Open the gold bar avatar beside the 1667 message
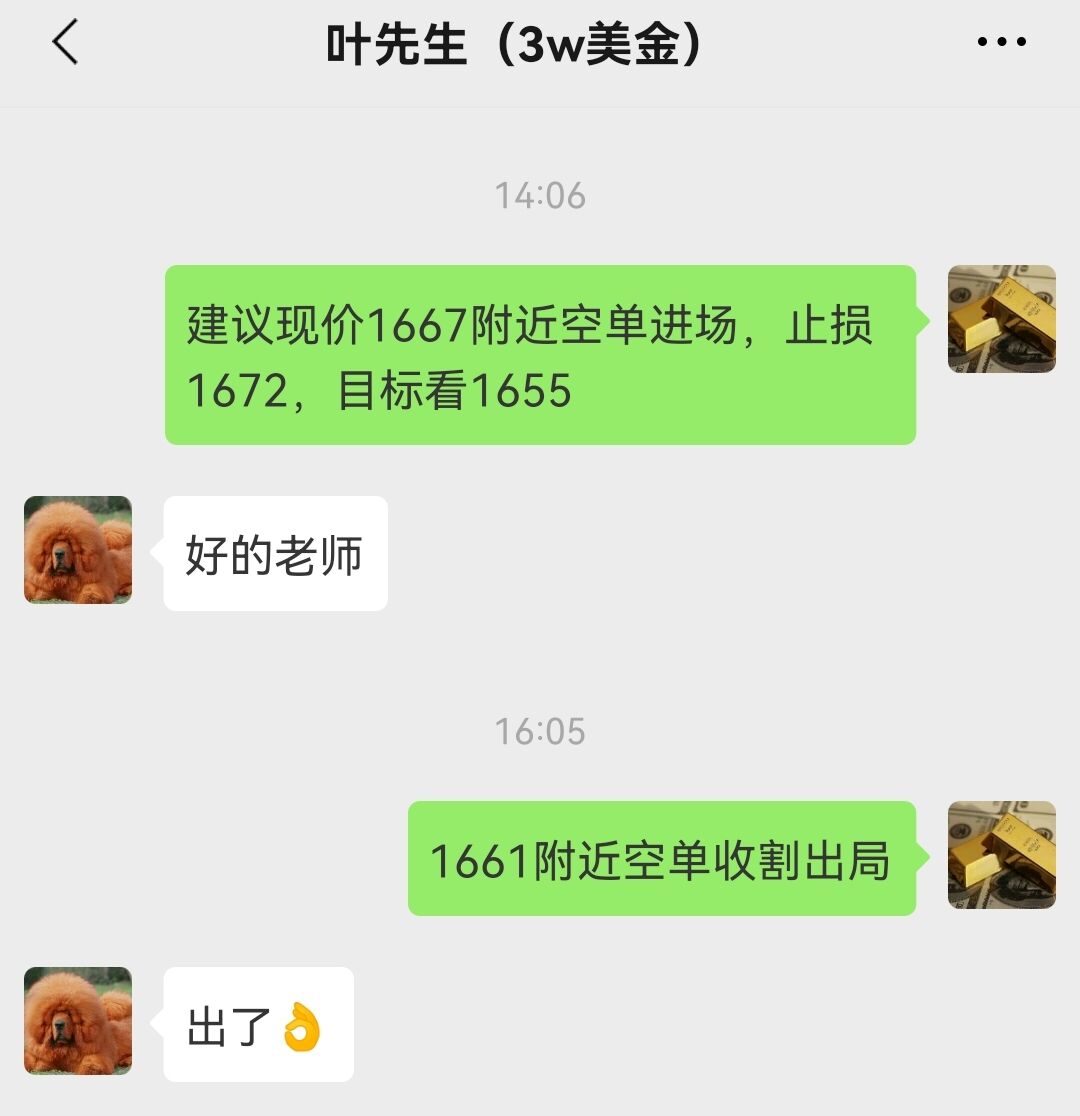1080x1116 pixels. [1001, 319]
